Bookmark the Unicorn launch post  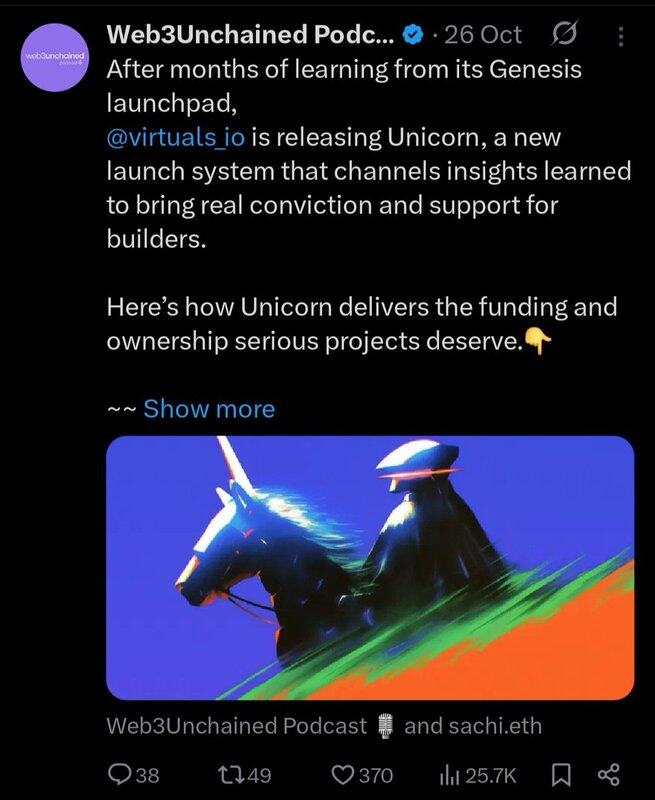(560, 775)
